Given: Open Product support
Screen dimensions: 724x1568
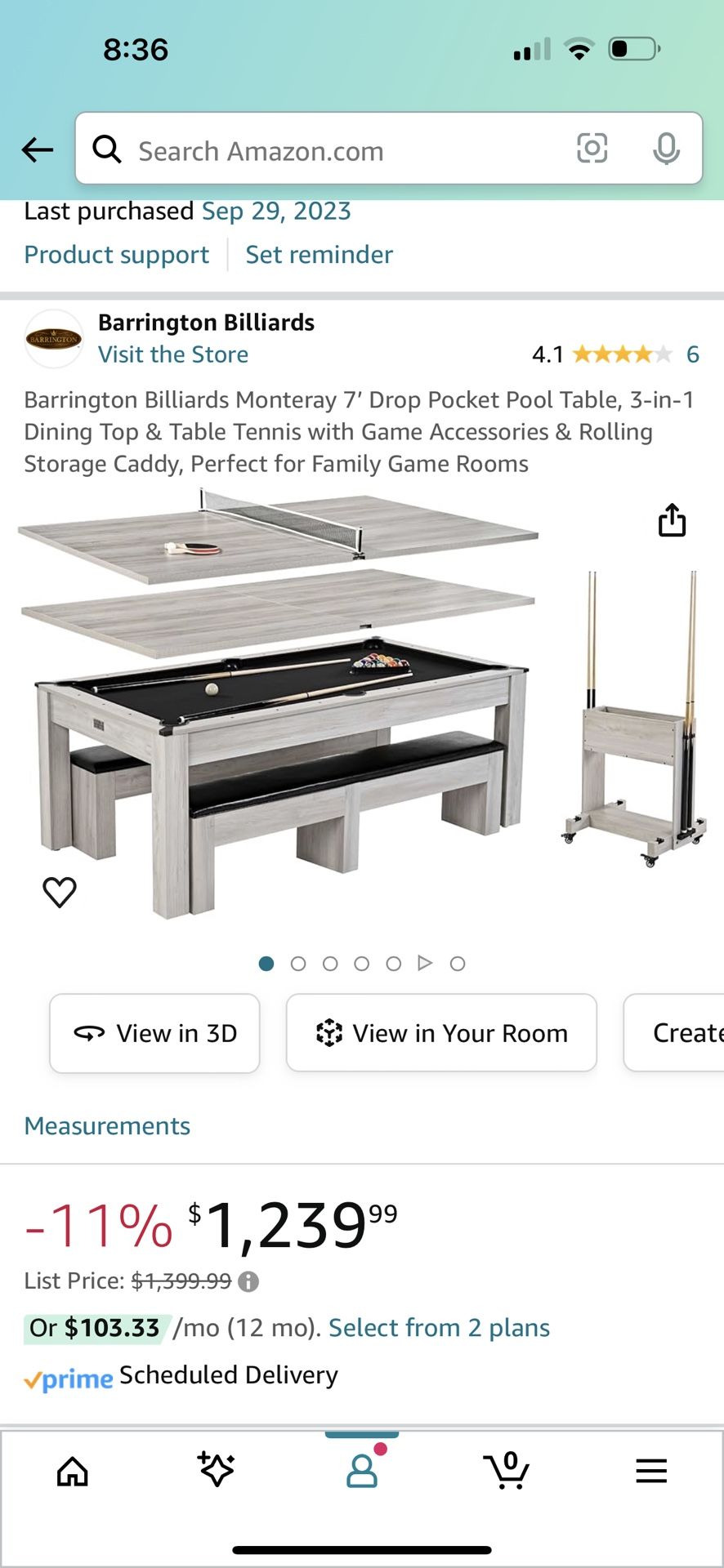Looking at the screenshot, I should click(x=116, y=254).
